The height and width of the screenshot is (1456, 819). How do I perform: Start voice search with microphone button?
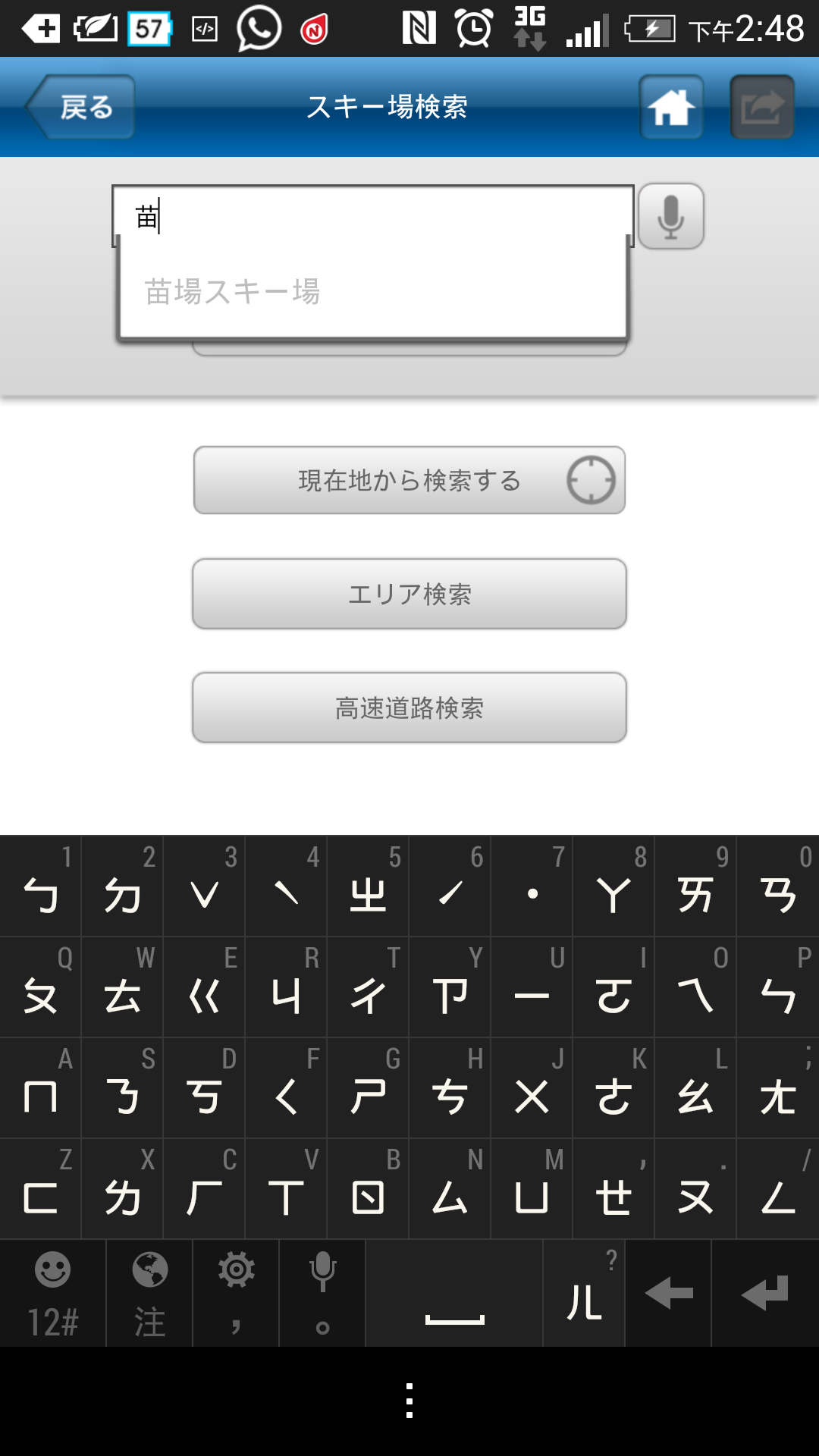(x=671, y=216)
